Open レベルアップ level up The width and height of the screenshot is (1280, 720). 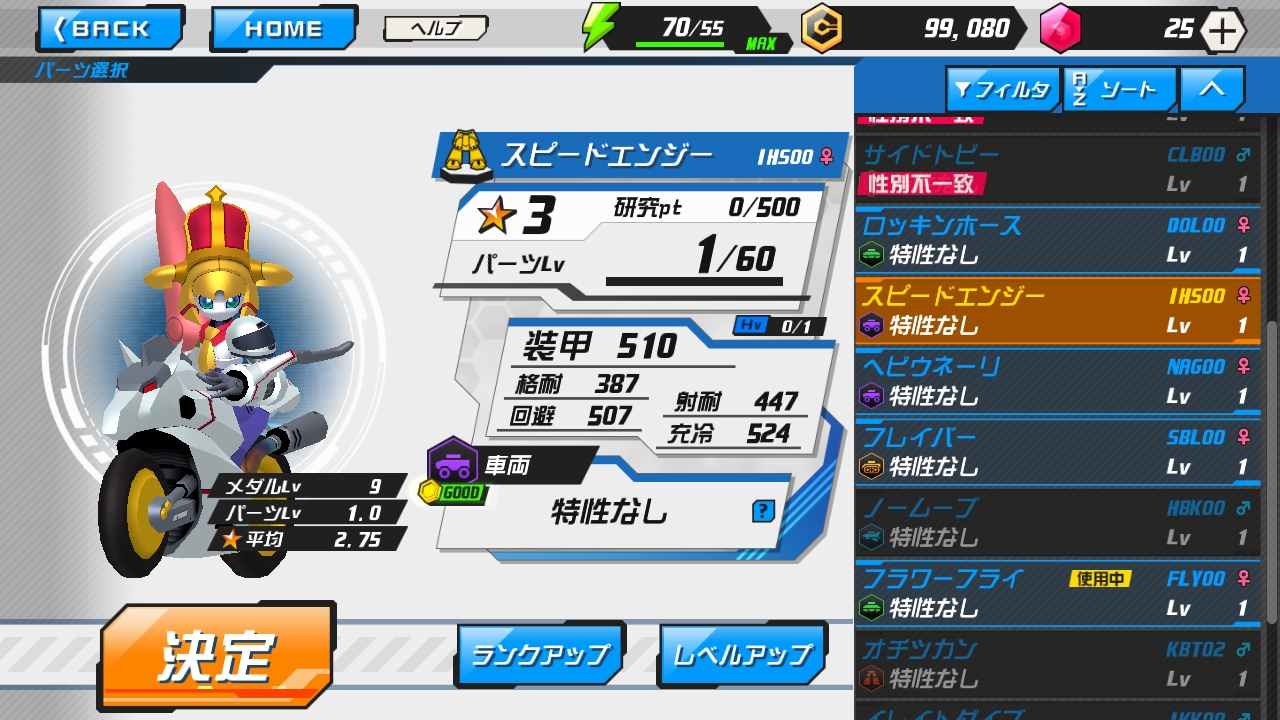coord(742,655)
